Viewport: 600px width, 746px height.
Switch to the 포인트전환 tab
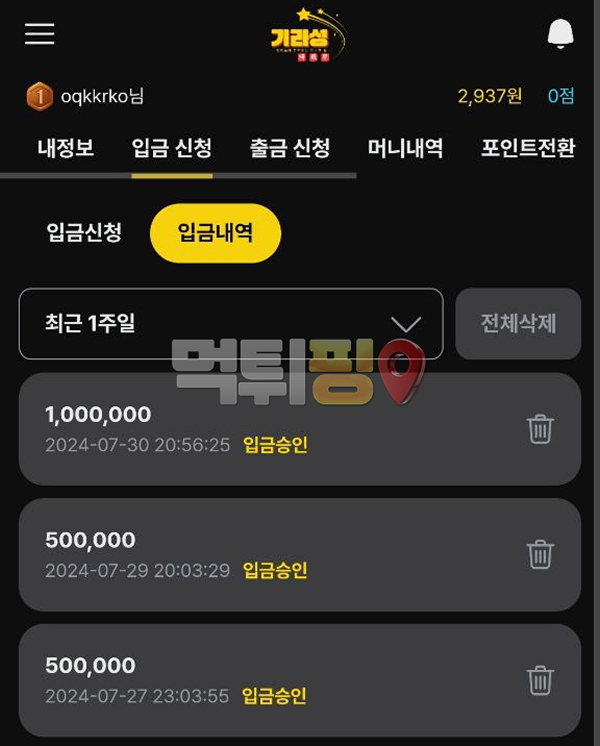(528, 149)
